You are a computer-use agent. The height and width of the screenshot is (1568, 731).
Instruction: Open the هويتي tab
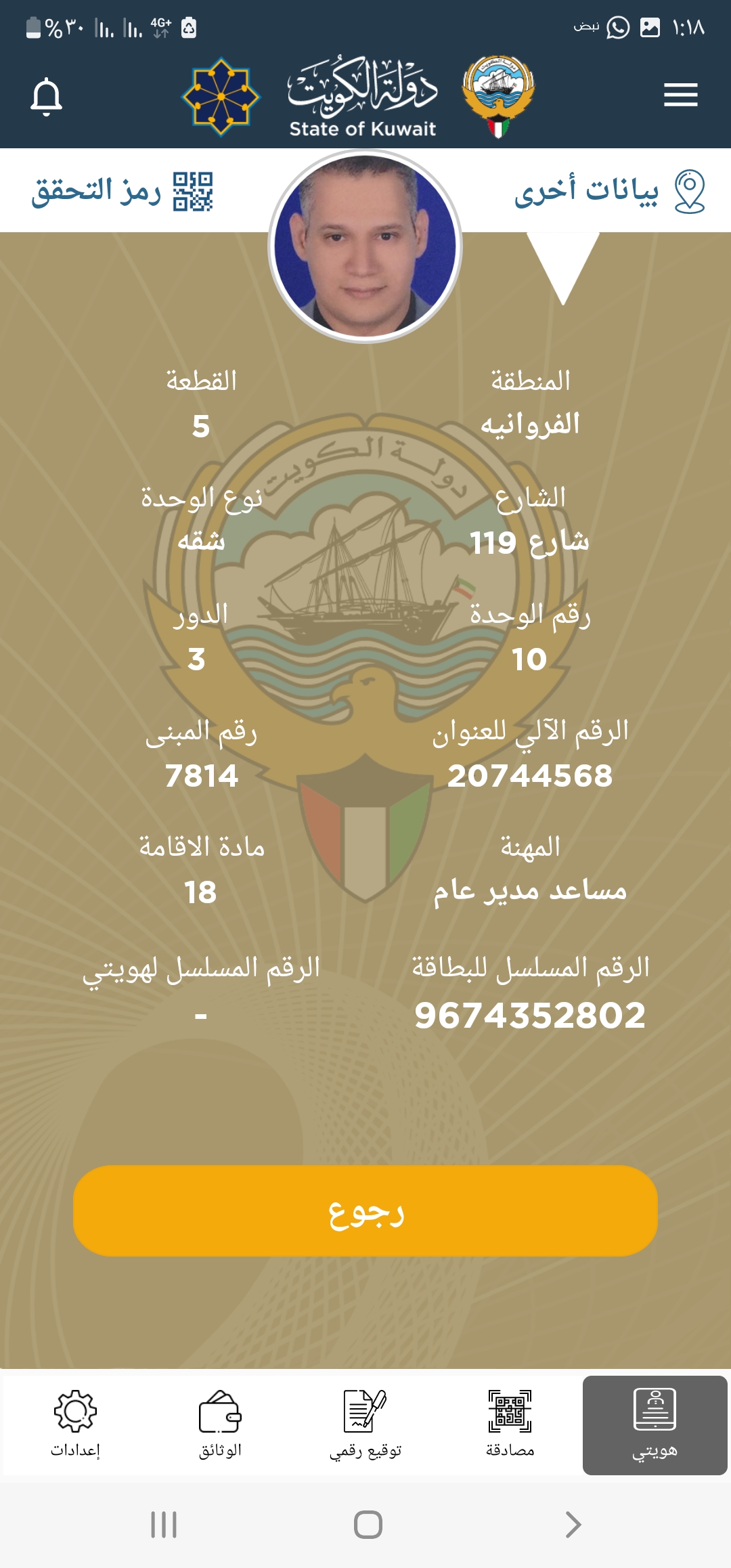pos(655,1424)
